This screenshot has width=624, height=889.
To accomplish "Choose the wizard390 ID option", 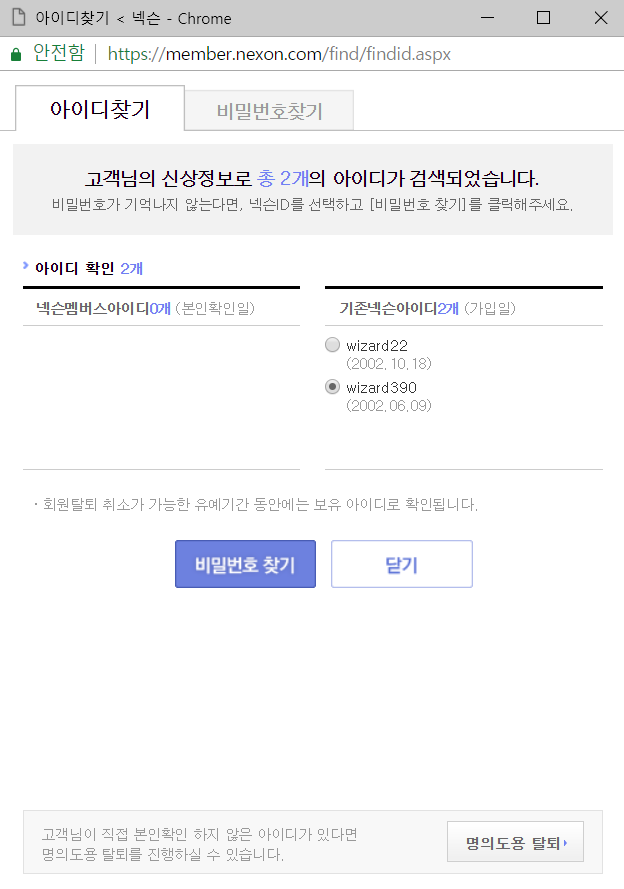I will 333,387.
